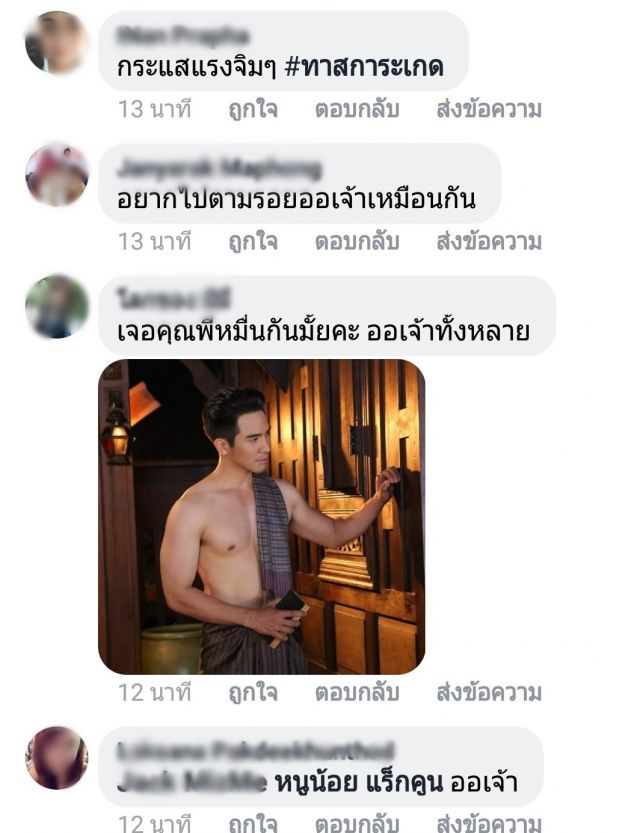View profile picture of the 'กระแสแรงจิมๆ' commenter

point(56,43)
